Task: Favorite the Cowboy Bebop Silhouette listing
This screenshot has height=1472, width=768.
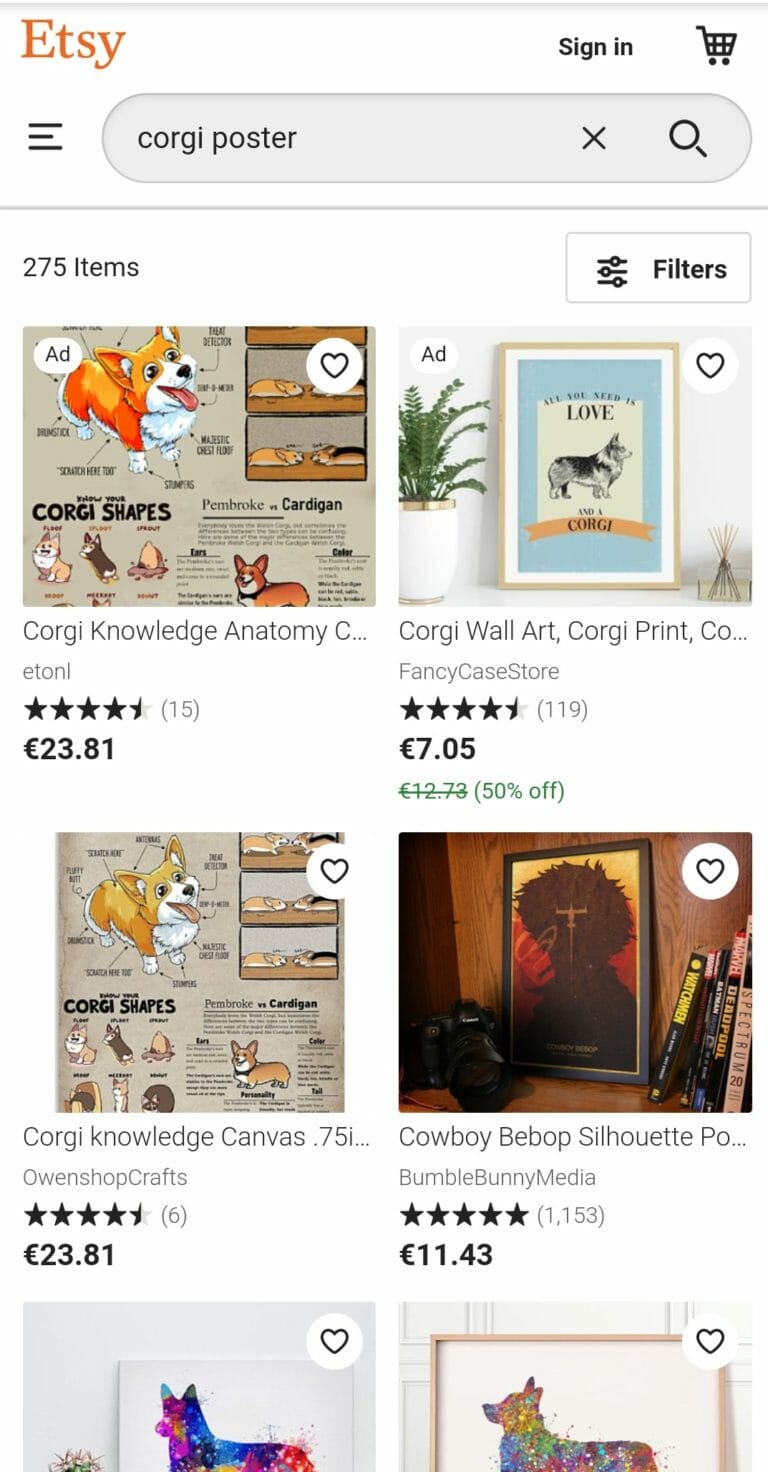Action: pyautogui.click(x=710, y=871)
